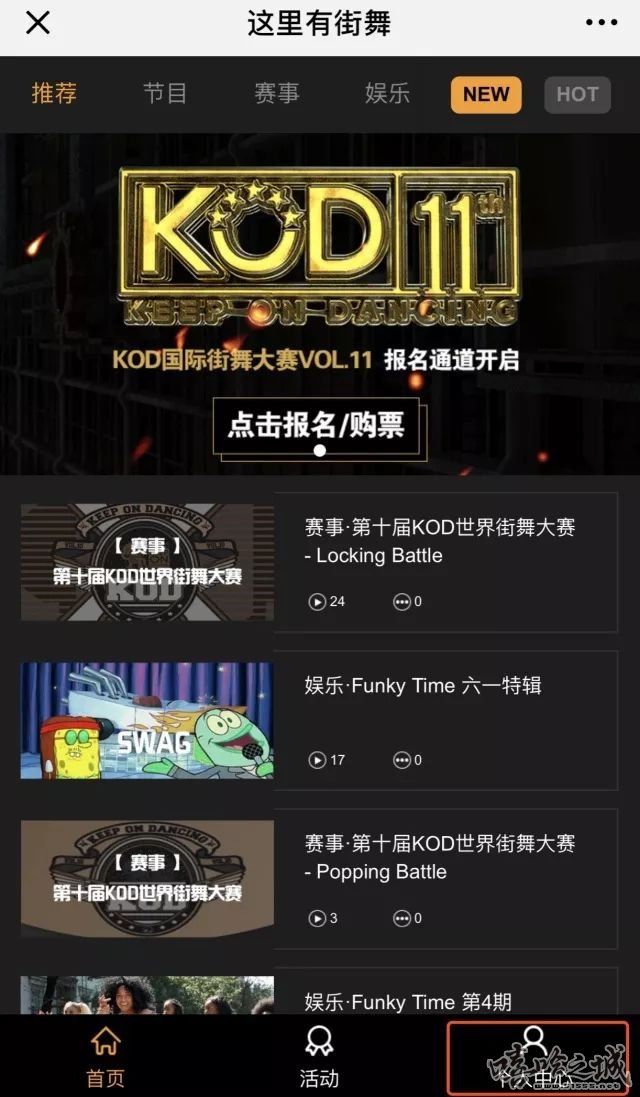This screenshot has width=640, height=1097.
Task: Select the HOT filter chip
Action: tap(577, 94)
